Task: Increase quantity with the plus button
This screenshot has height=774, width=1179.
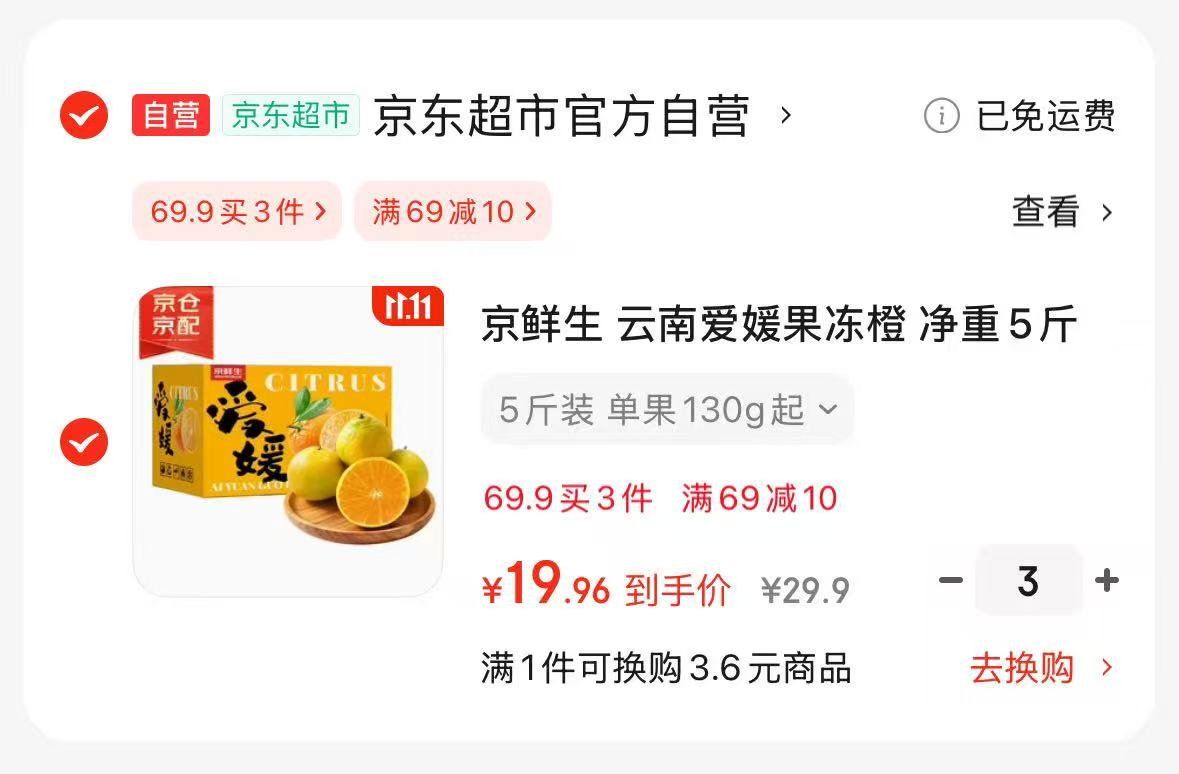Action: click(x=1106, y=581)
